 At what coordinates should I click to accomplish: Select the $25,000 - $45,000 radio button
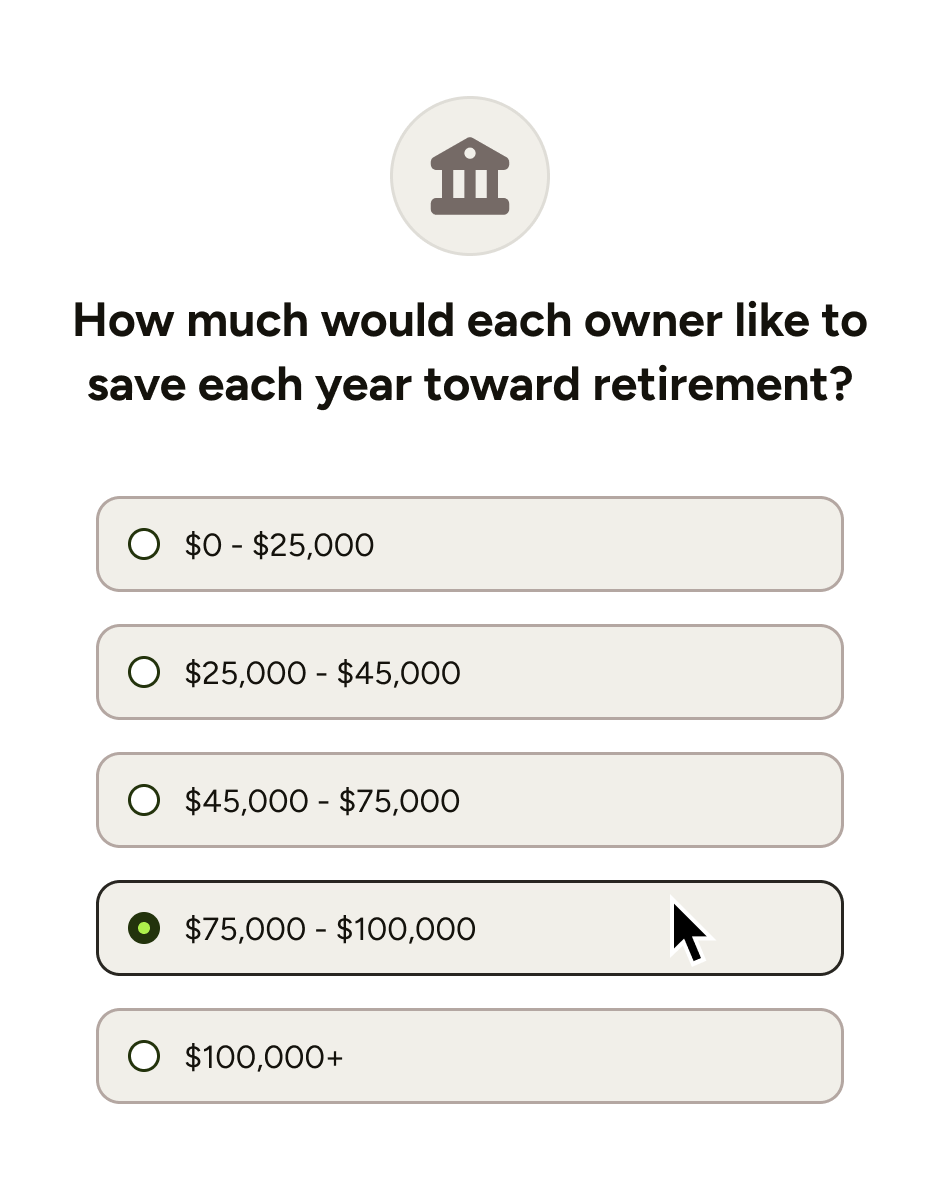pos(144,672)
